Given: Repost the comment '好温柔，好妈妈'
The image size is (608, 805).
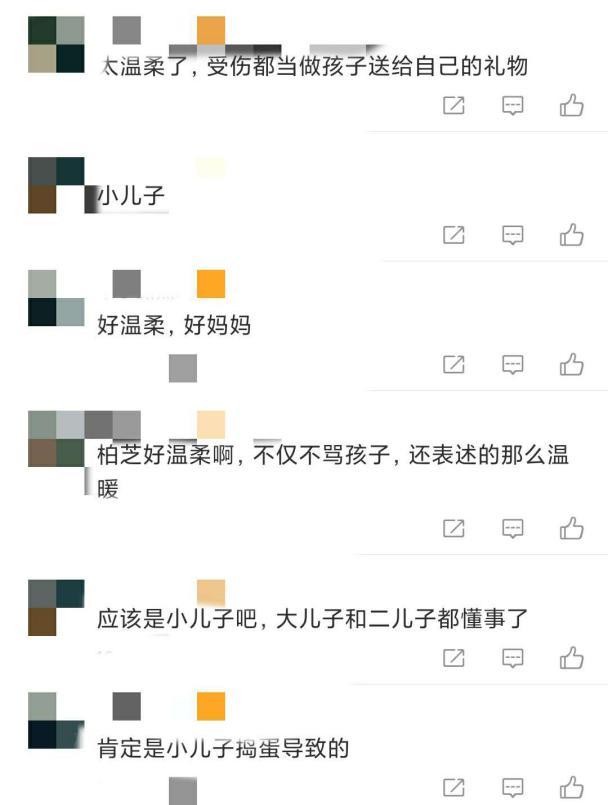Looking at the screenshot, I should [454, 365].
